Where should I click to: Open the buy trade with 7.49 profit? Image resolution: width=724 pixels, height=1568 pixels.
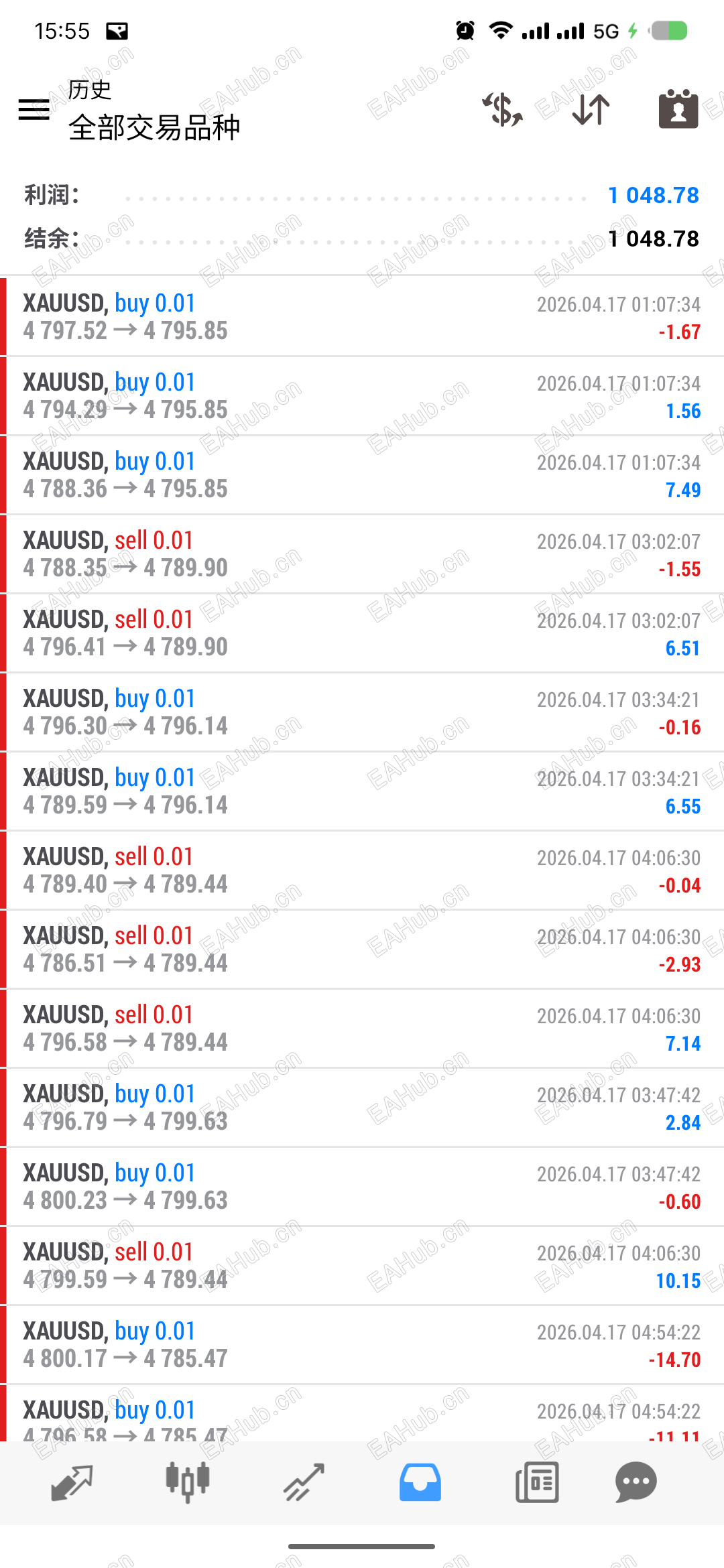(362, 474)
